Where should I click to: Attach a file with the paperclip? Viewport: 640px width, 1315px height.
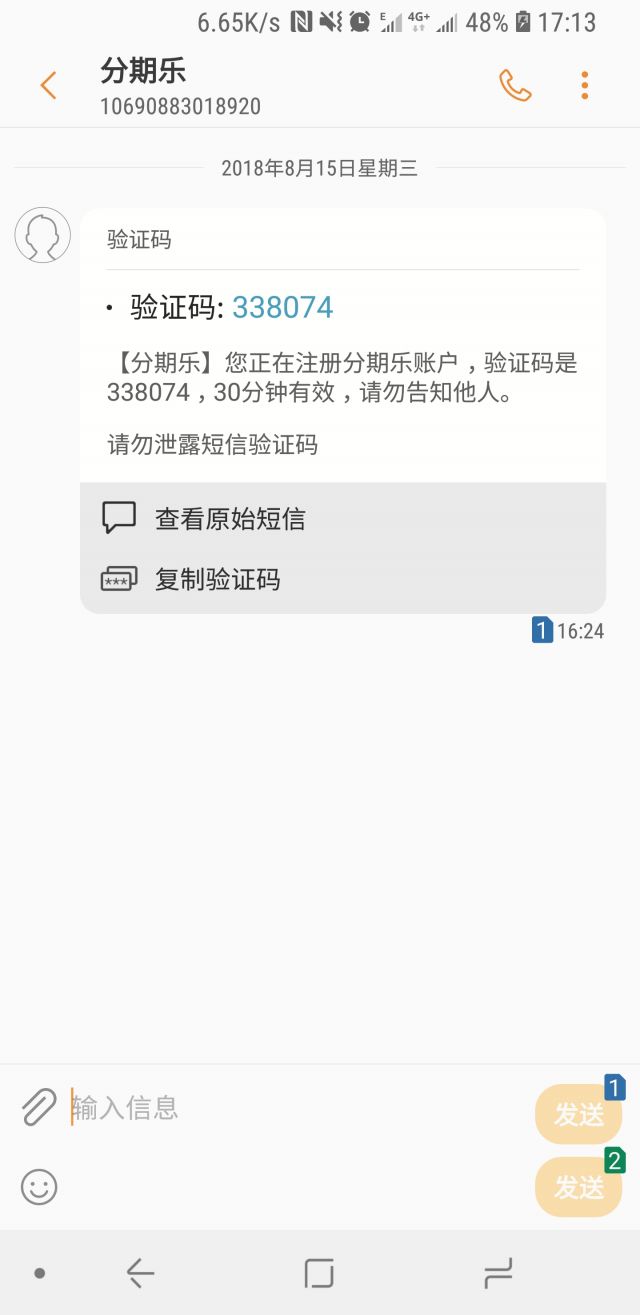click(39, 1107)
